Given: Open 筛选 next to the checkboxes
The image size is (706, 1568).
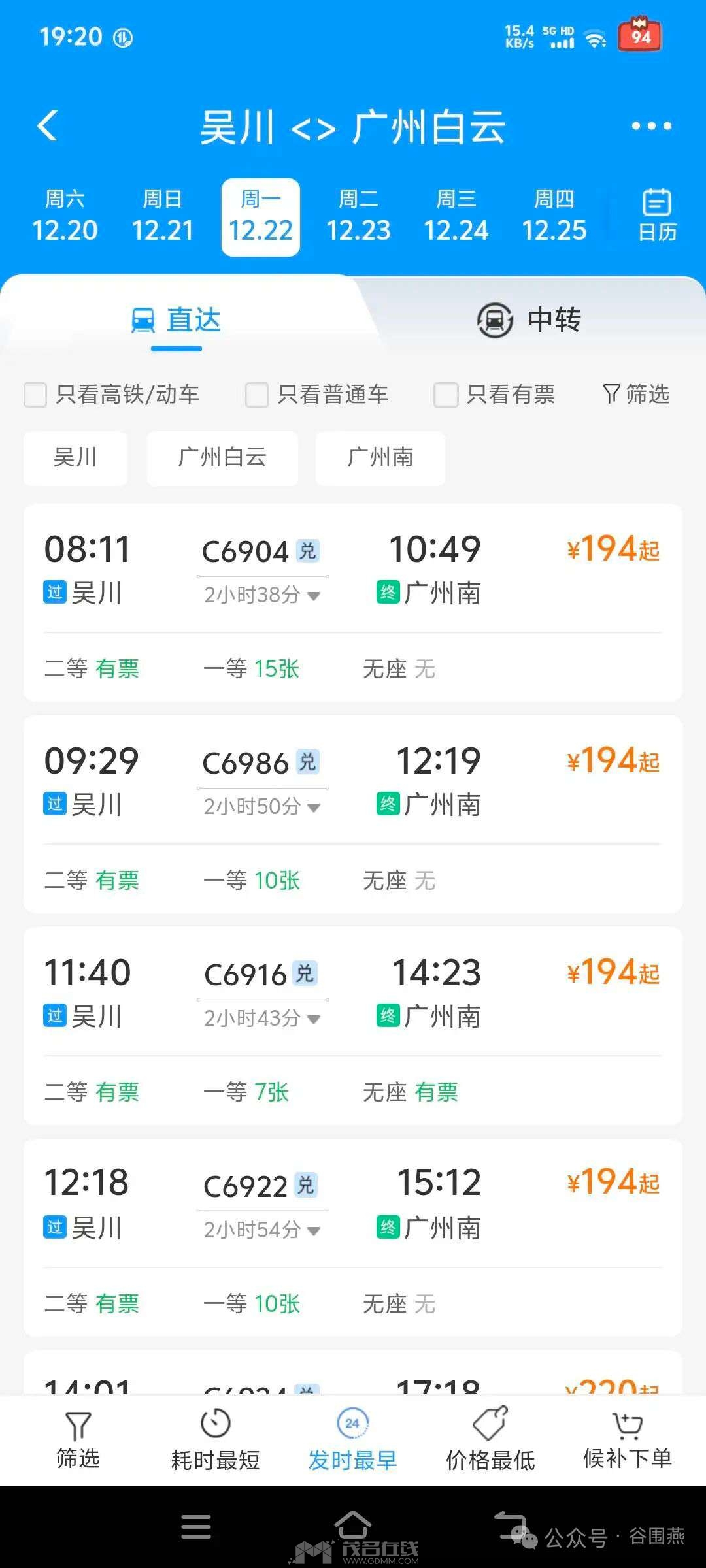Looking at the screenshot, I should click(x=636, y=394).
